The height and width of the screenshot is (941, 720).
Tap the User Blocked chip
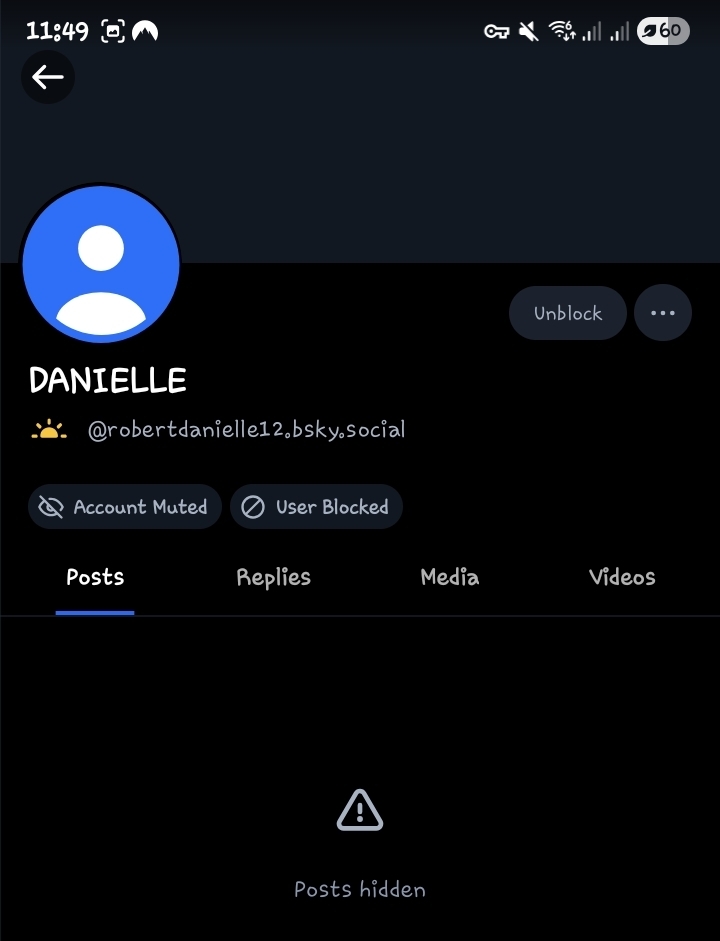[317, 507]
